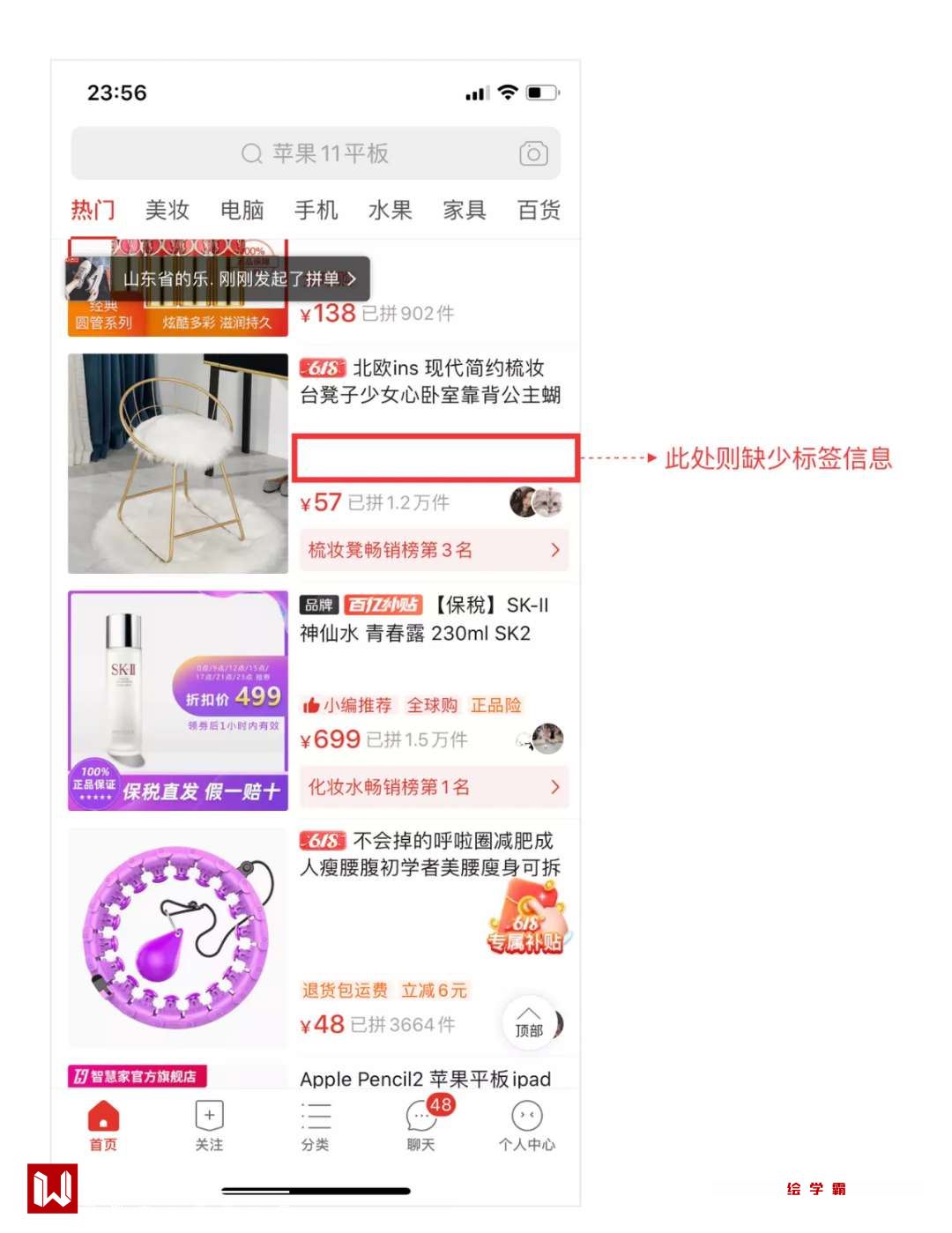The width and height of the screenshot is (952, 1233).
Task: Open the purple hula hoop product
Action: click(x=178, y=937)
